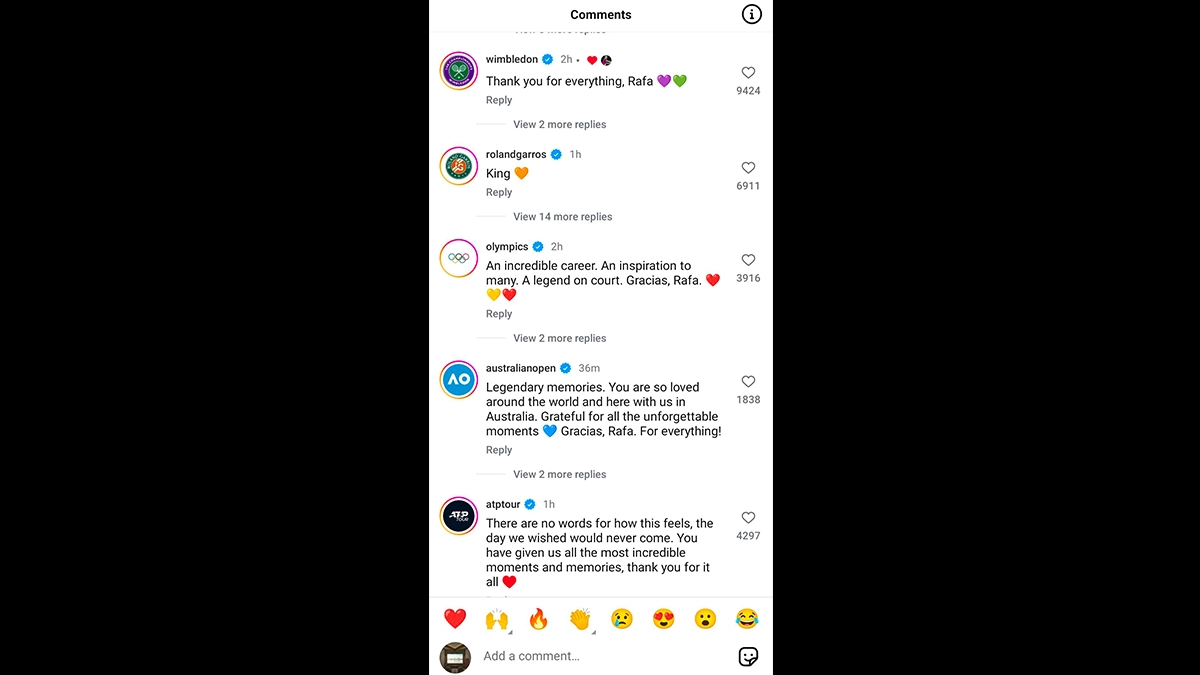
Task: Reply to wimbledon's comment
Action: tap(499, 100)
